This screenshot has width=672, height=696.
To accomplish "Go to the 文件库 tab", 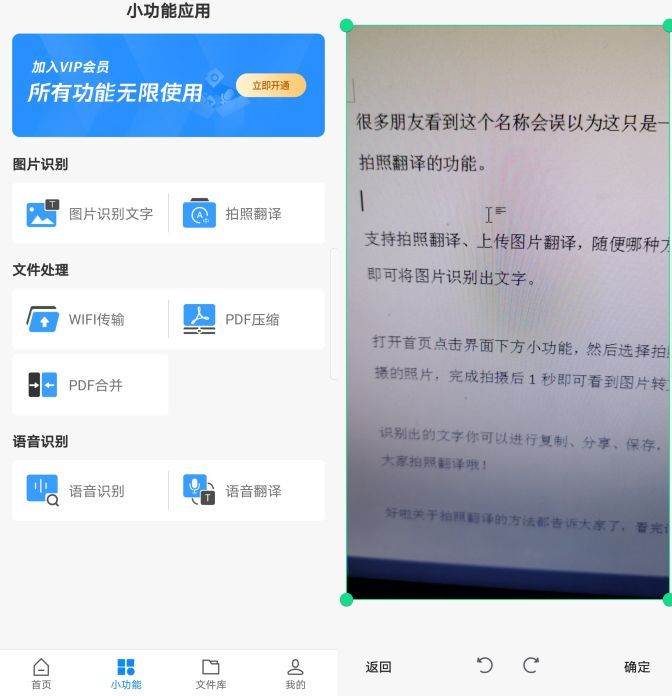I will tap(210, 673).
